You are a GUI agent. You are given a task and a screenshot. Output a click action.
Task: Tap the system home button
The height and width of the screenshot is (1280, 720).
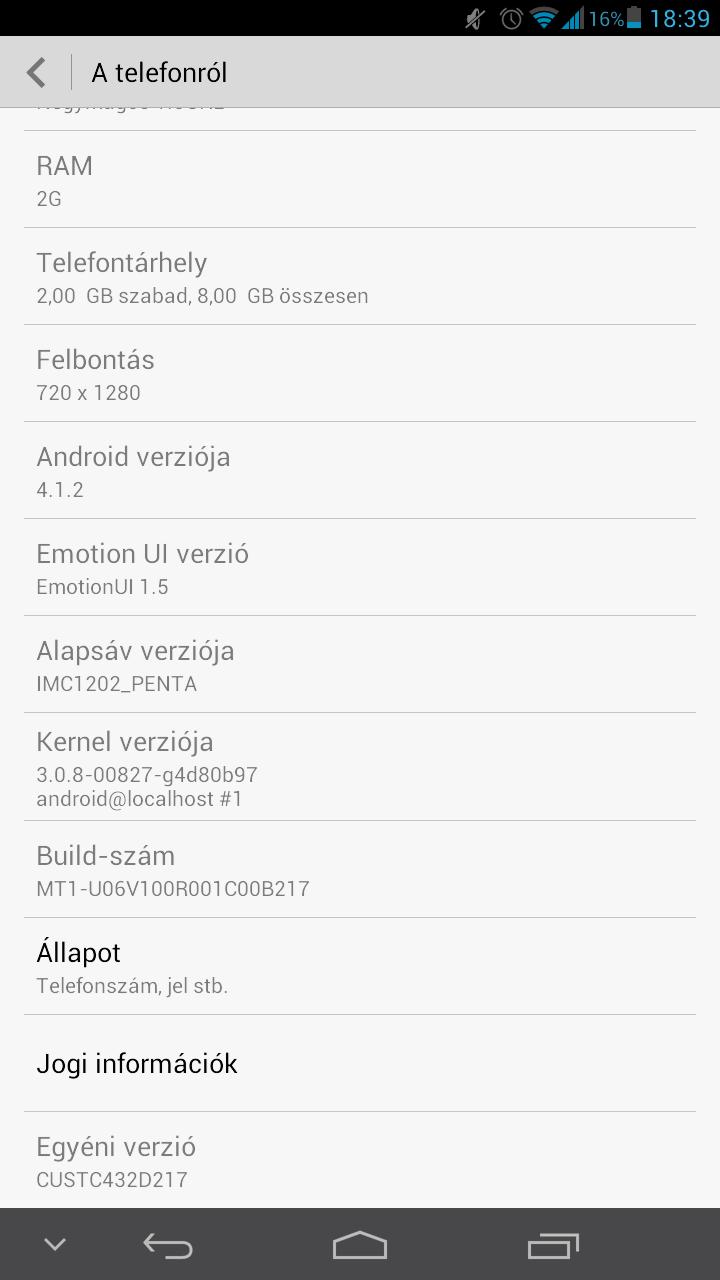pos(359,1244)
